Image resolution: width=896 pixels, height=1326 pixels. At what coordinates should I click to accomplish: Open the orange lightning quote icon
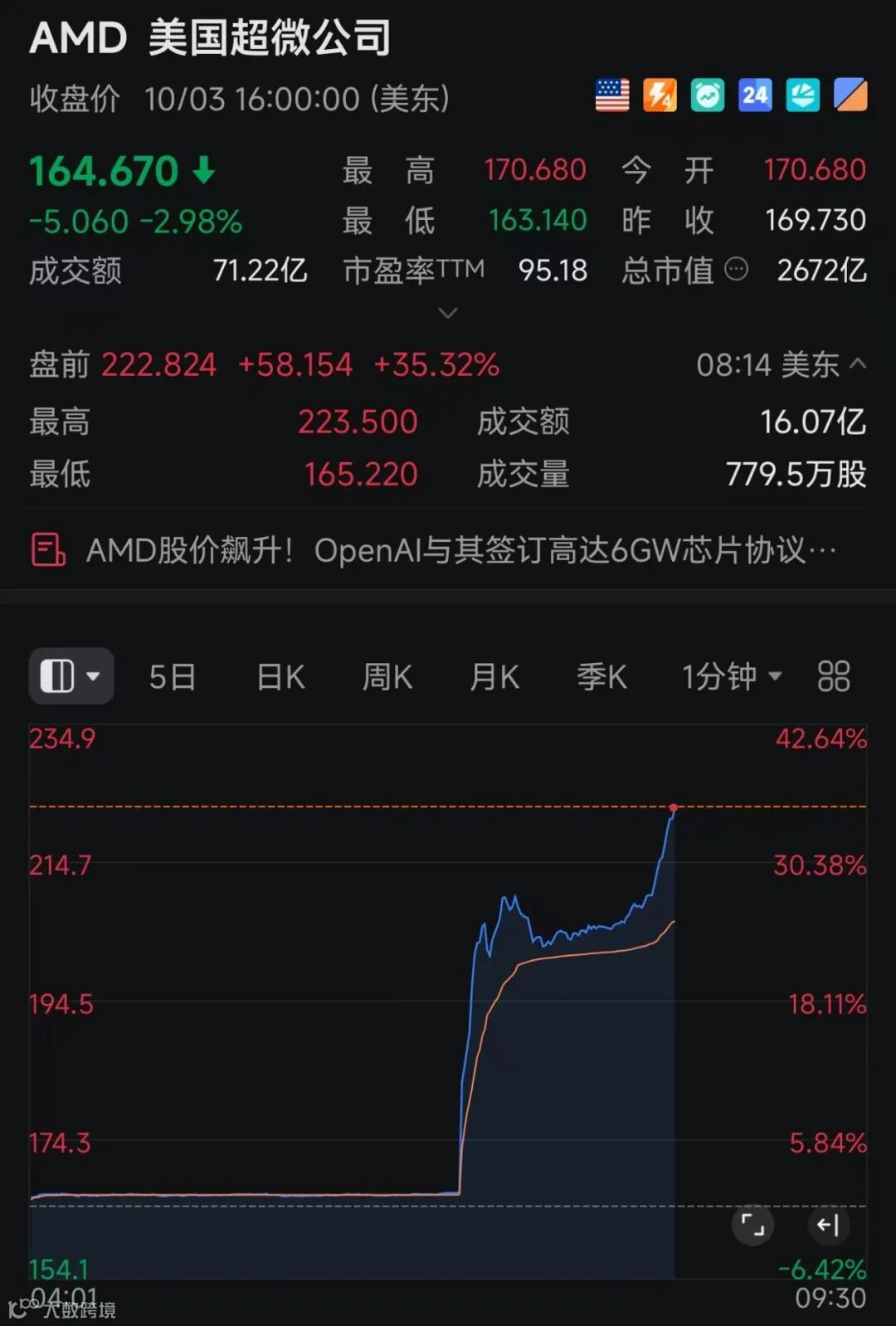[660, 95]
